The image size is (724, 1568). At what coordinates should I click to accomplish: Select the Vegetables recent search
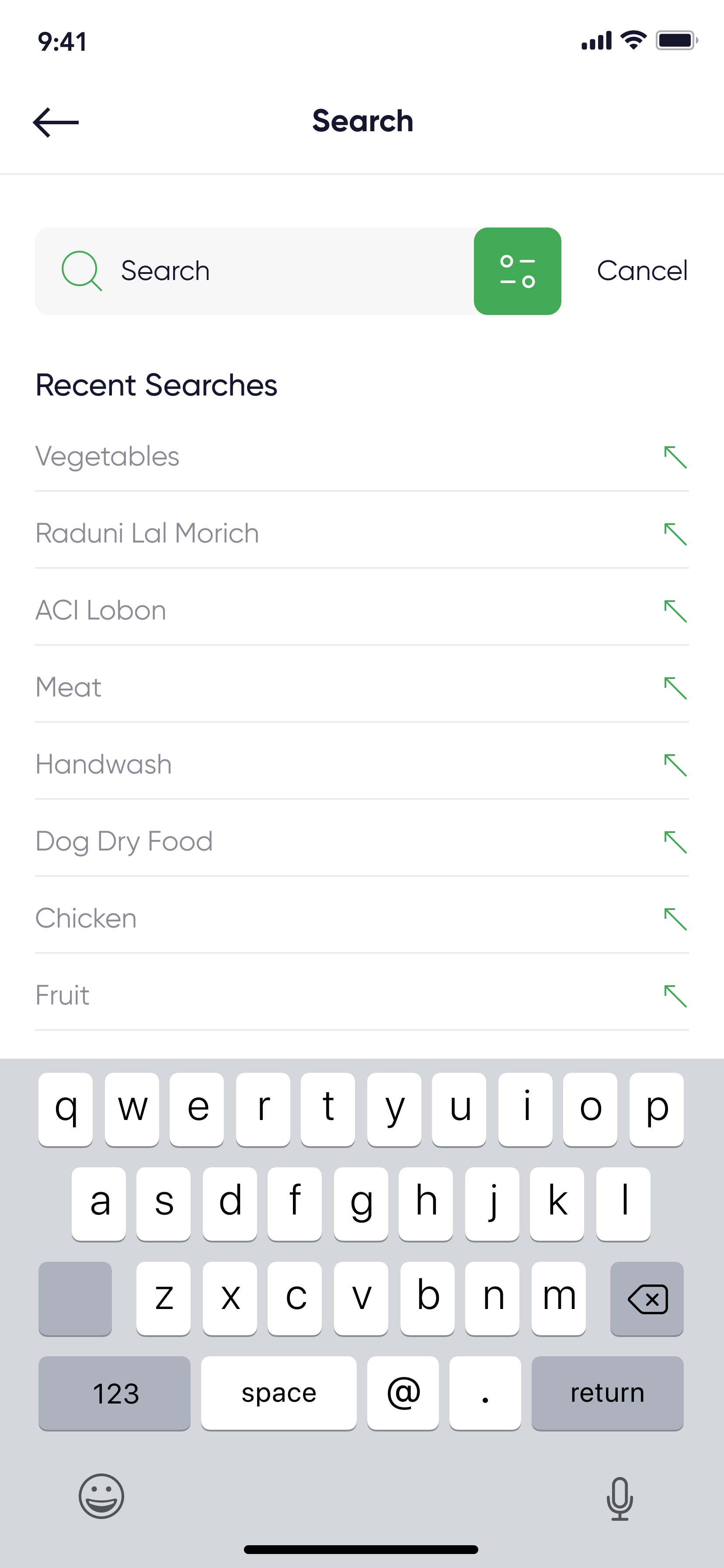pyautogui.click(x=108, y=456)
